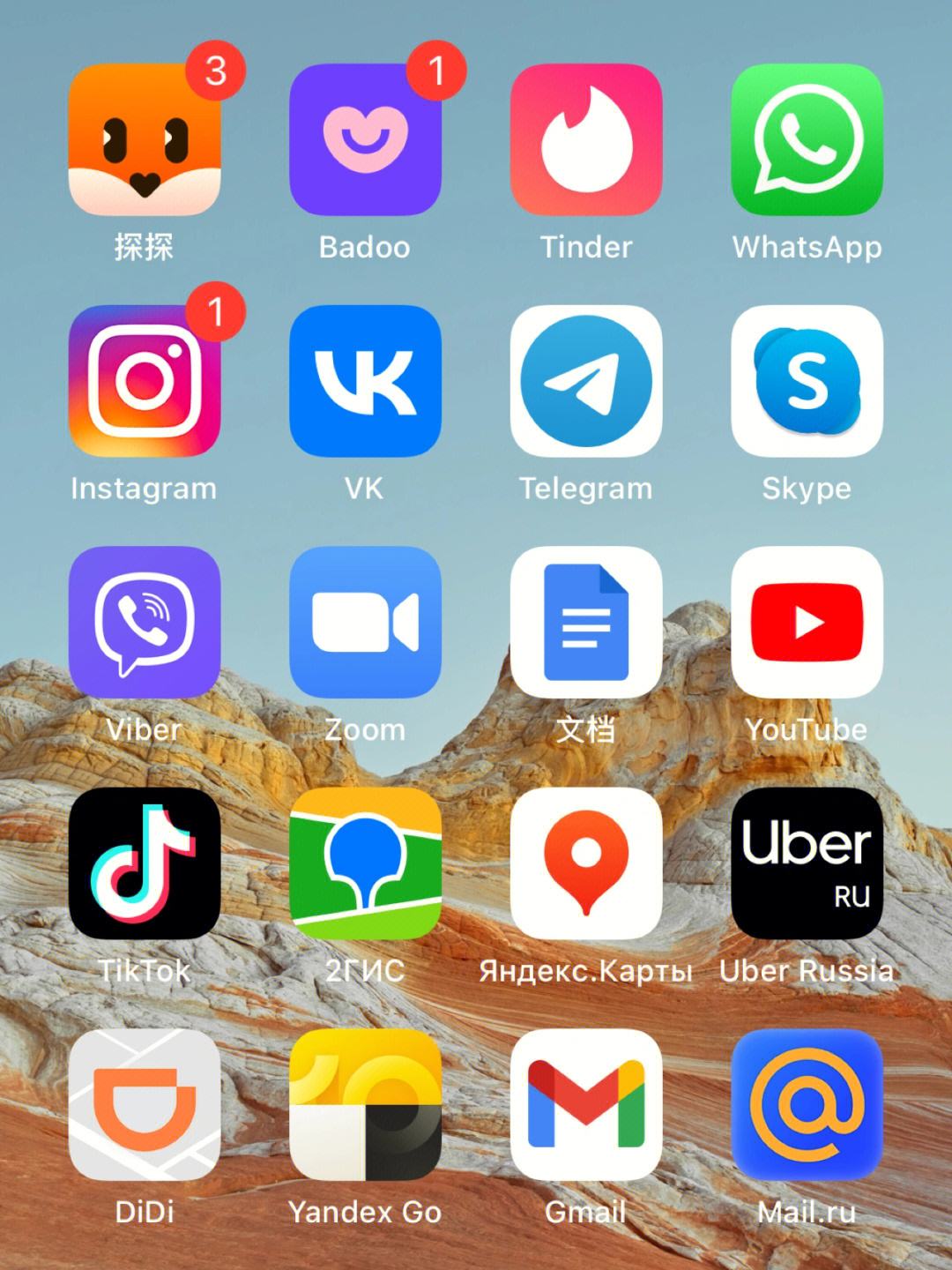Launch Skype
Image resolution: width=952 pixels, height=1270 pixels.
point(807,381)
